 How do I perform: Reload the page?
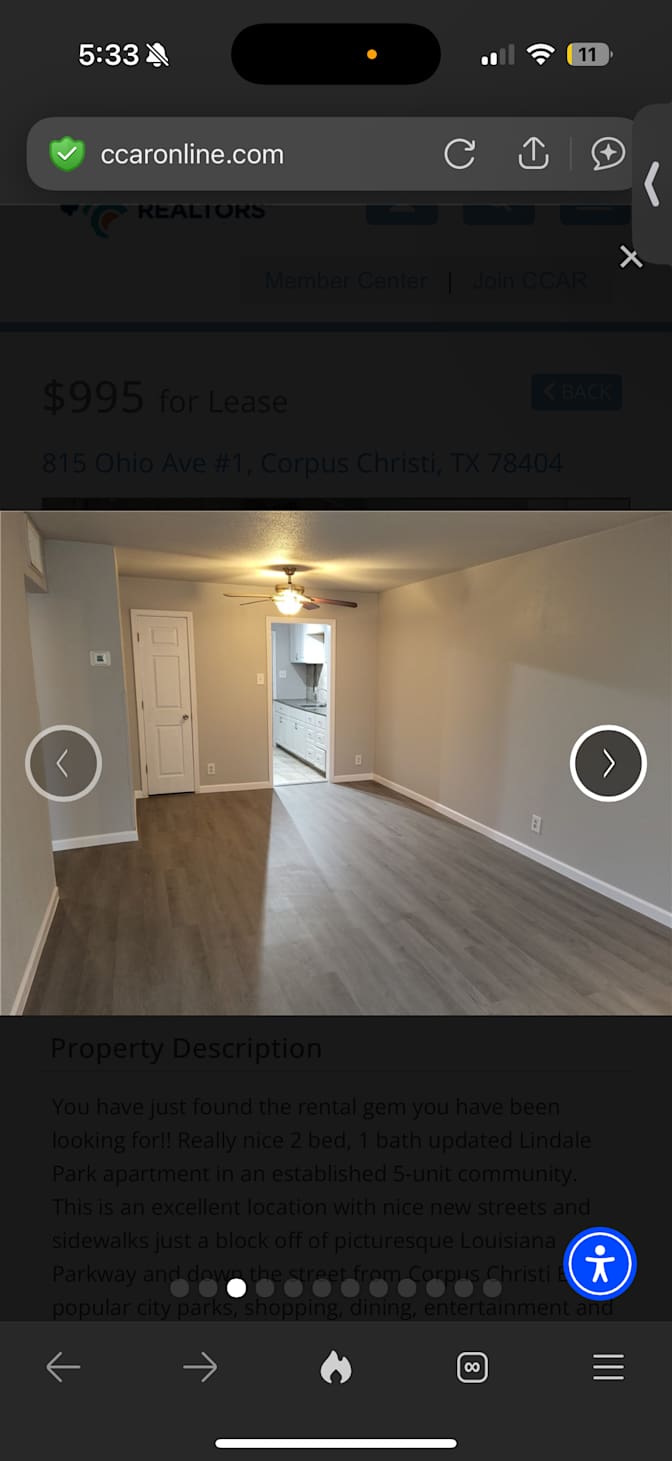[x=459, y=154]
